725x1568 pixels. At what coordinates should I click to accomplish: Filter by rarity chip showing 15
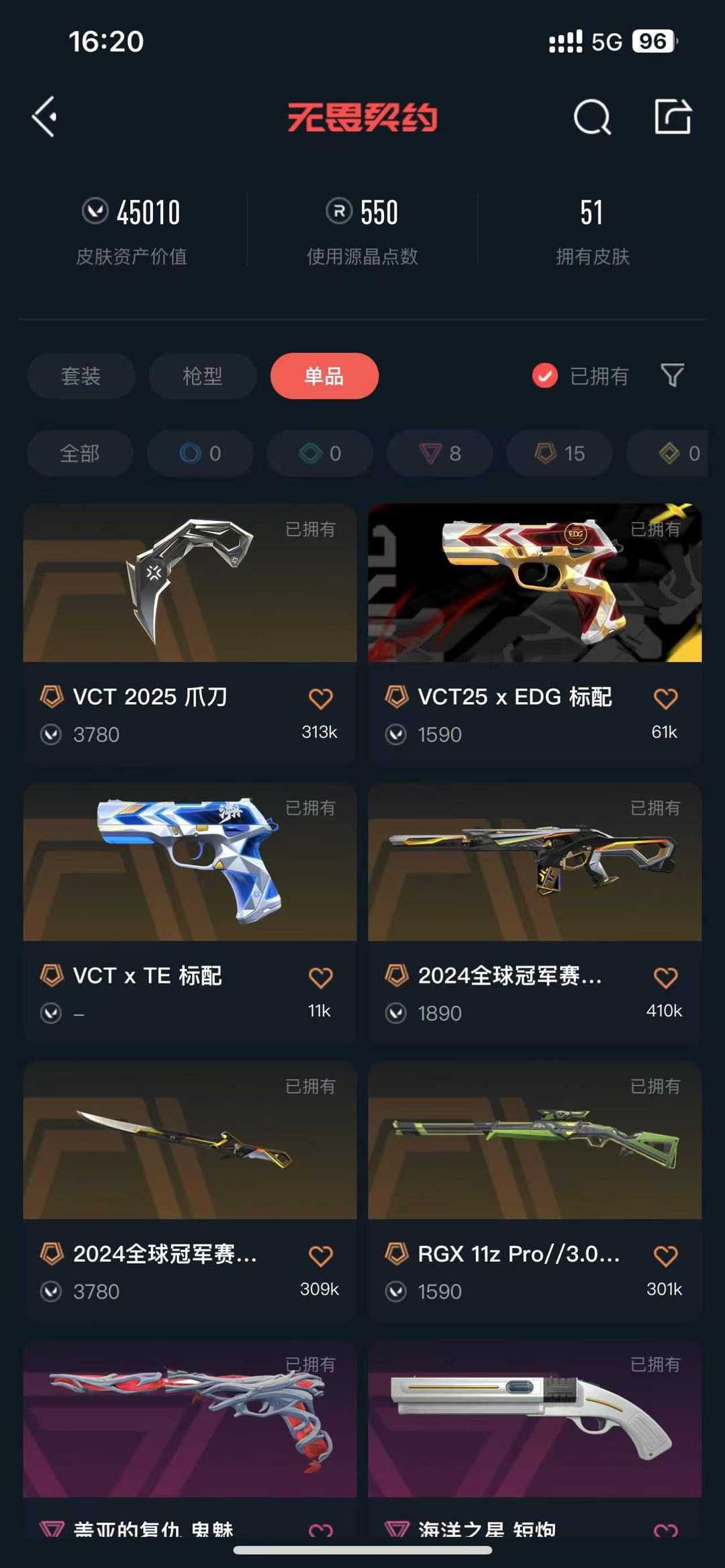pos(560,454)
